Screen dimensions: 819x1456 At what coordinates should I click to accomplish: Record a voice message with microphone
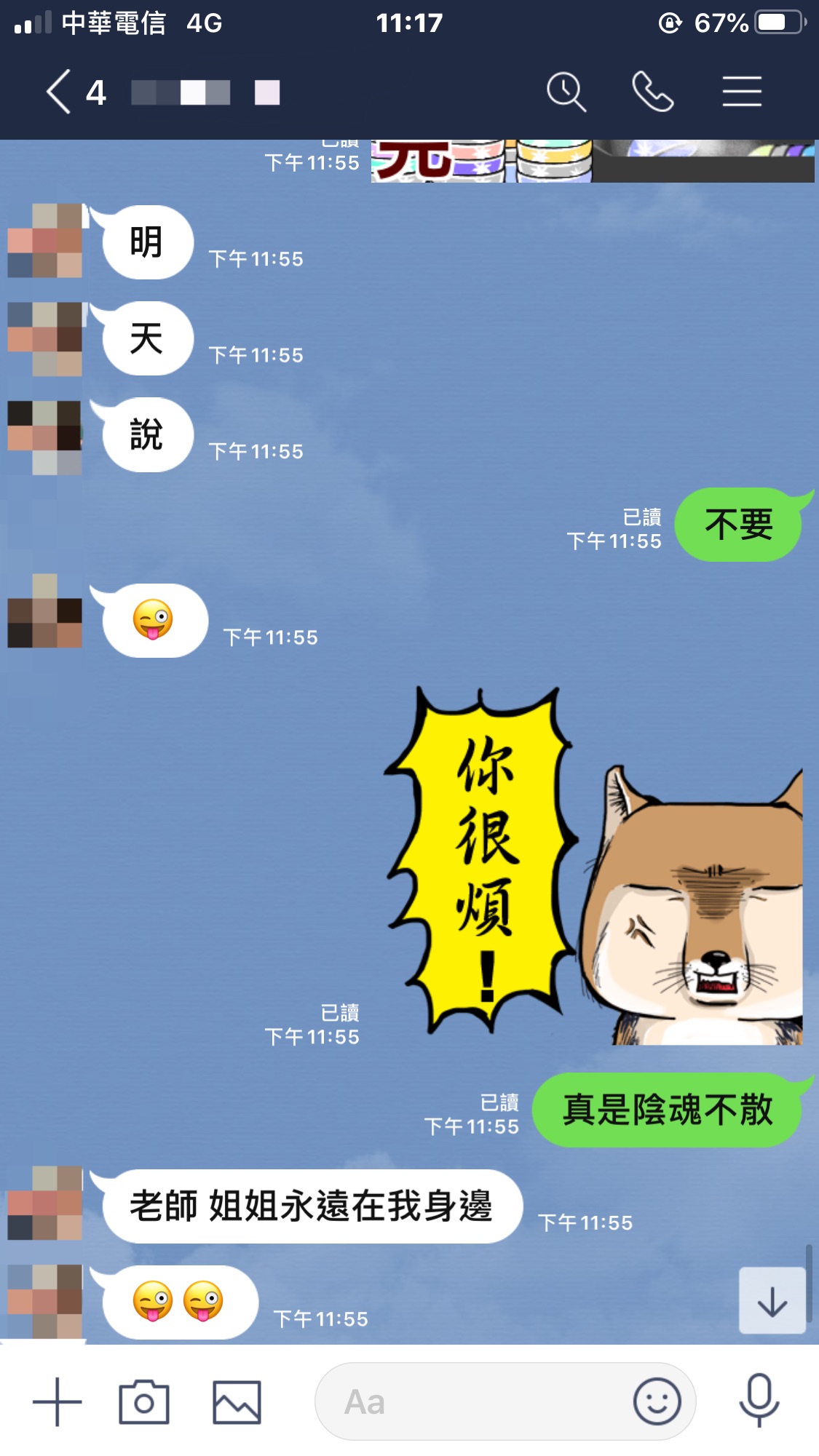[759, 1401]
